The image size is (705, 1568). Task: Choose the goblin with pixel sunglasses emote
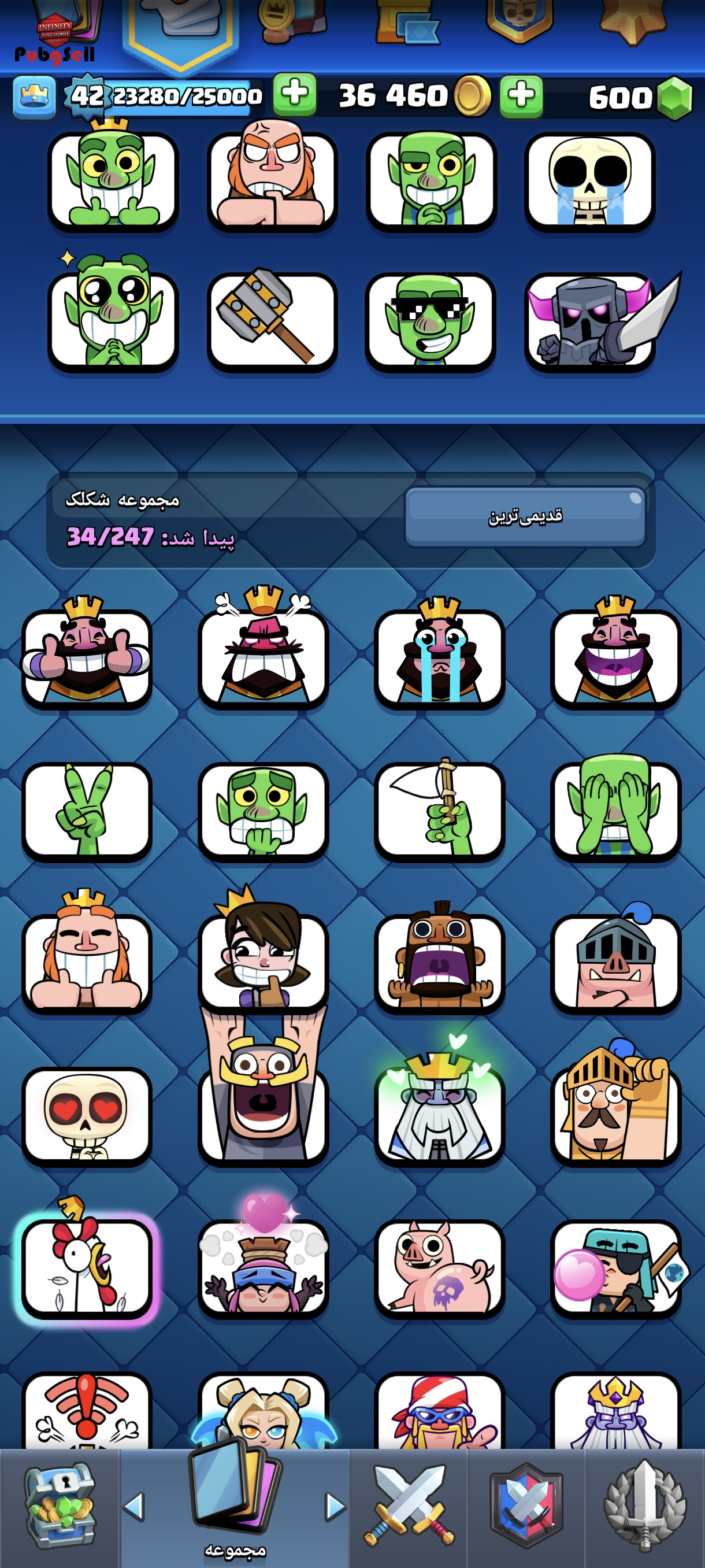(x=430, y=321)
